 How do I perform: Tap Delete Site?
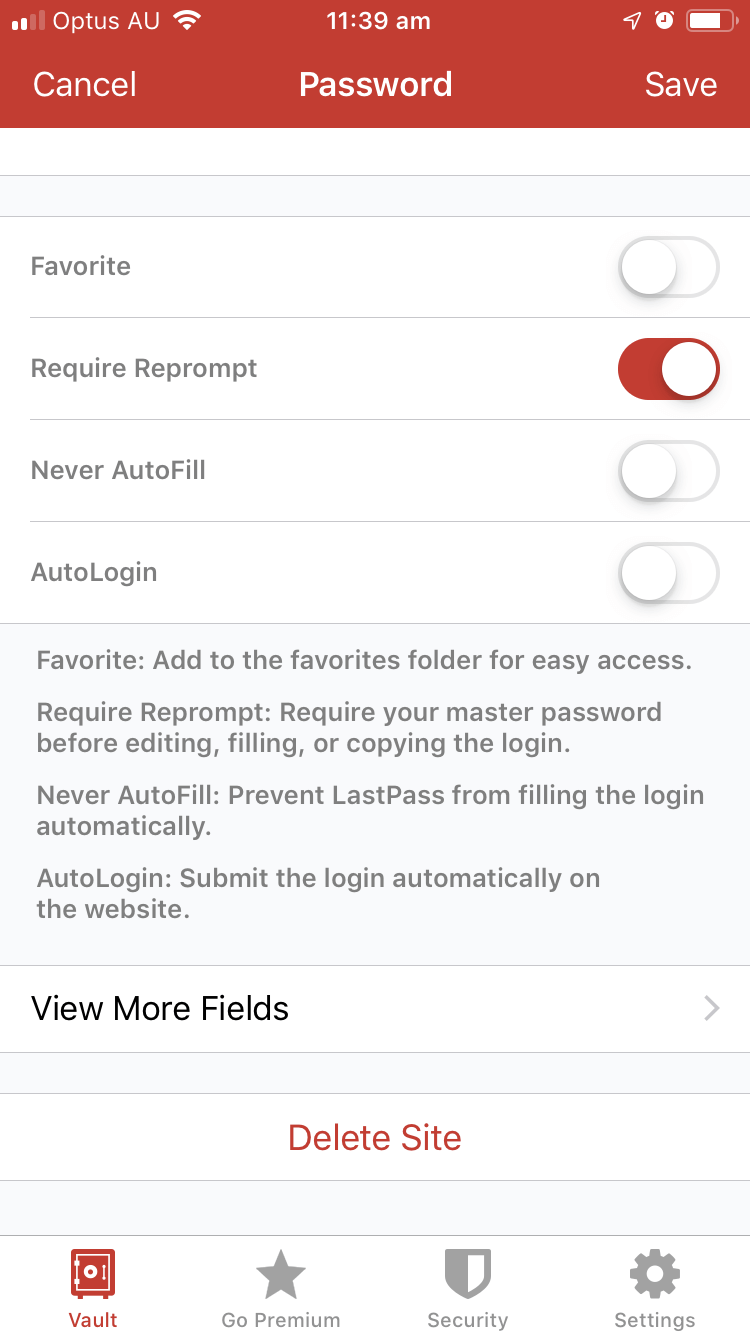(x=375, y=1137)
